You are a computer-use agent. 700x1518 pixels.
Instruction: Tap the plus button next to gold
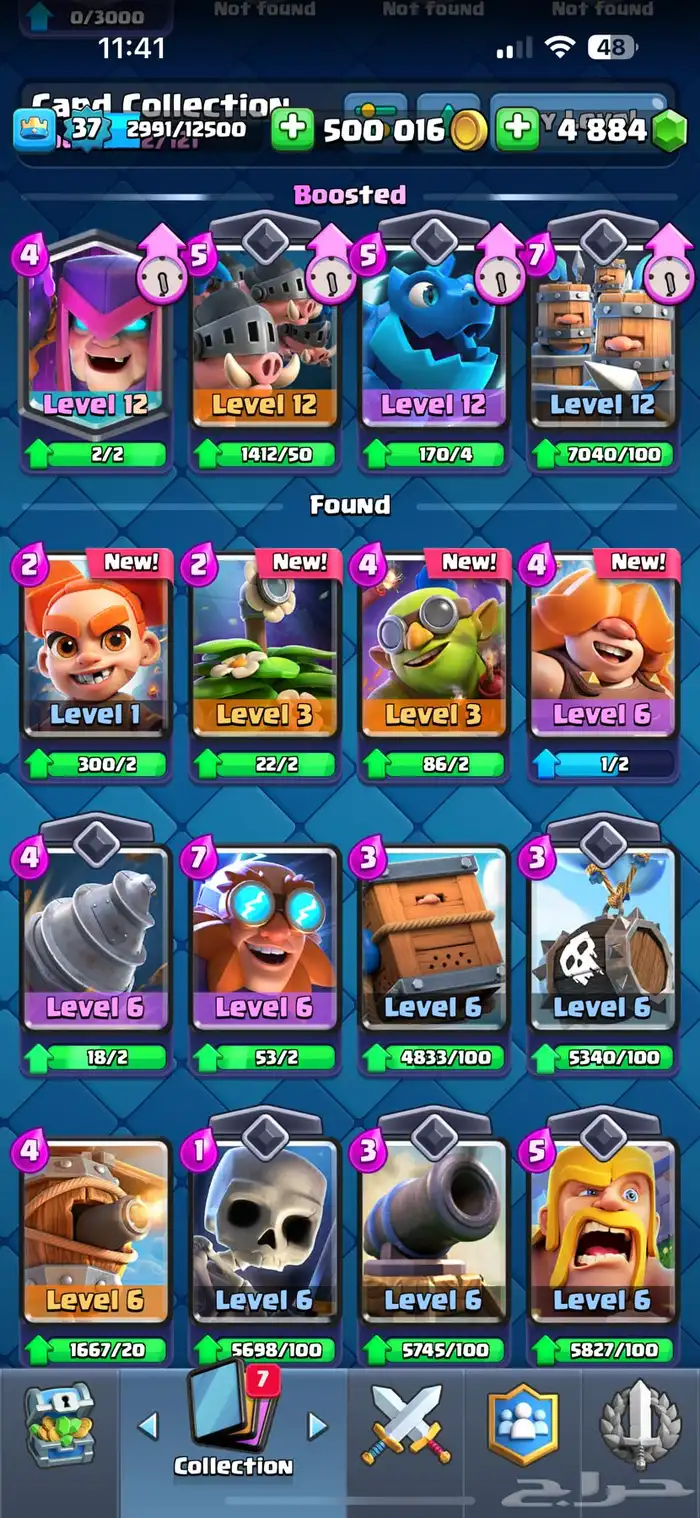(x=292, y=130)
